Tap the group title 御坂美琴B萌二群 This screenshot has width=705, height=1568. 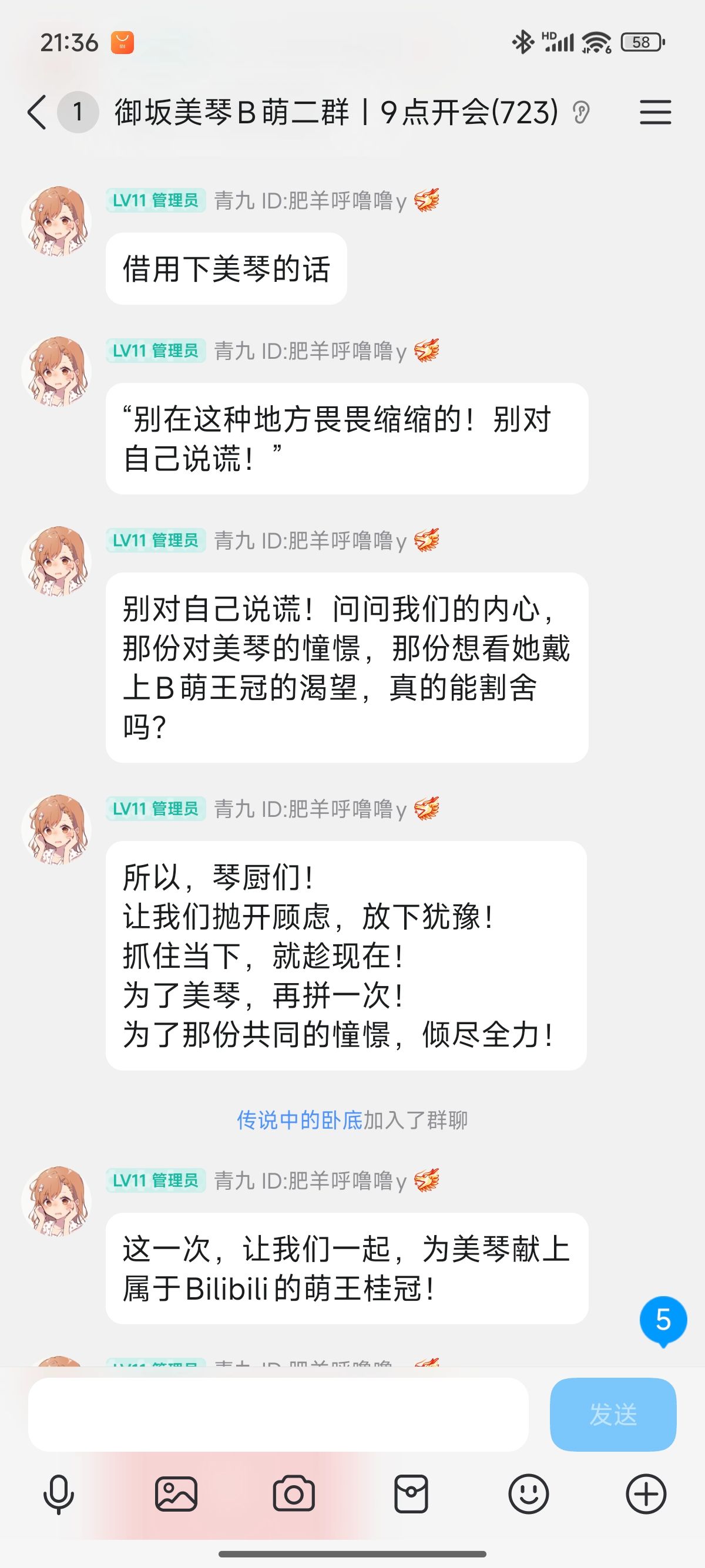point(335,113)
